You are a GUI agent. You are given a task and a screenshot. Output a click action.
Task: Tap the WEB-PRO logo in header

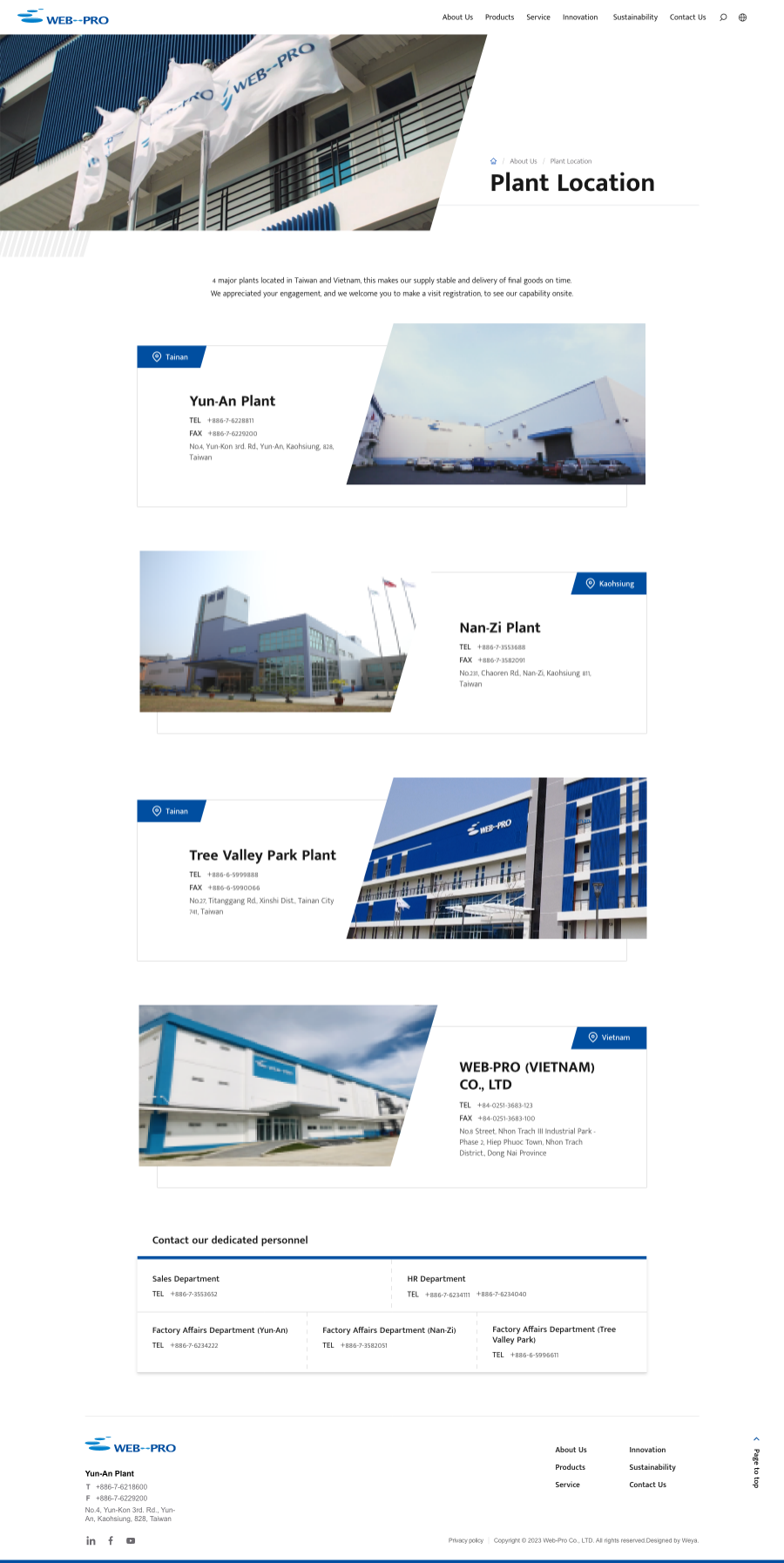click(x=63, y=17)
